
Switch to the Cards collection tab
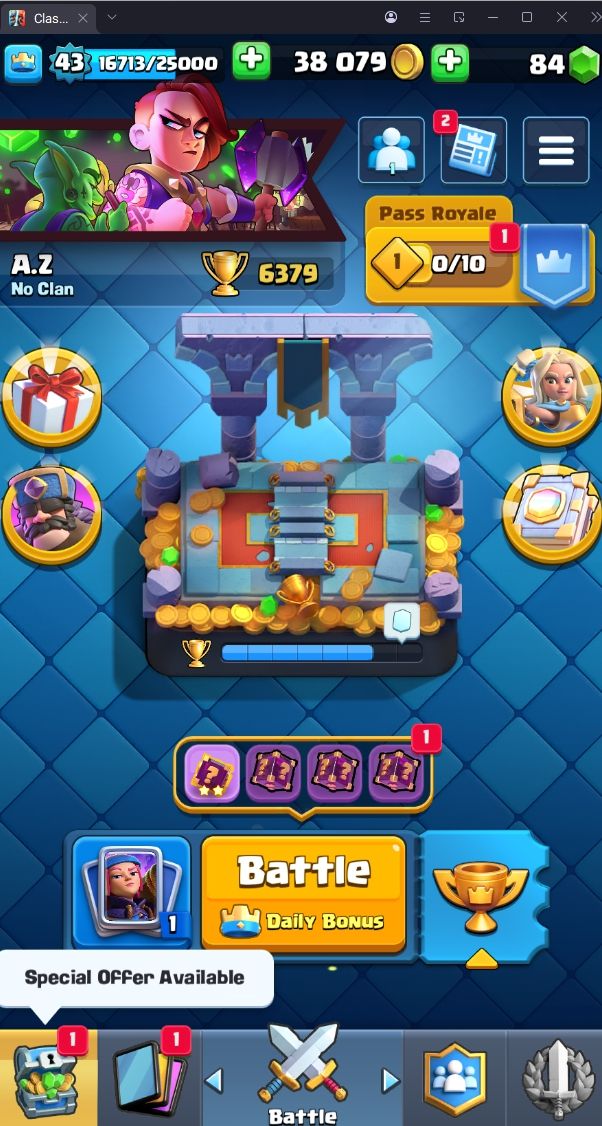point(150,1079)
